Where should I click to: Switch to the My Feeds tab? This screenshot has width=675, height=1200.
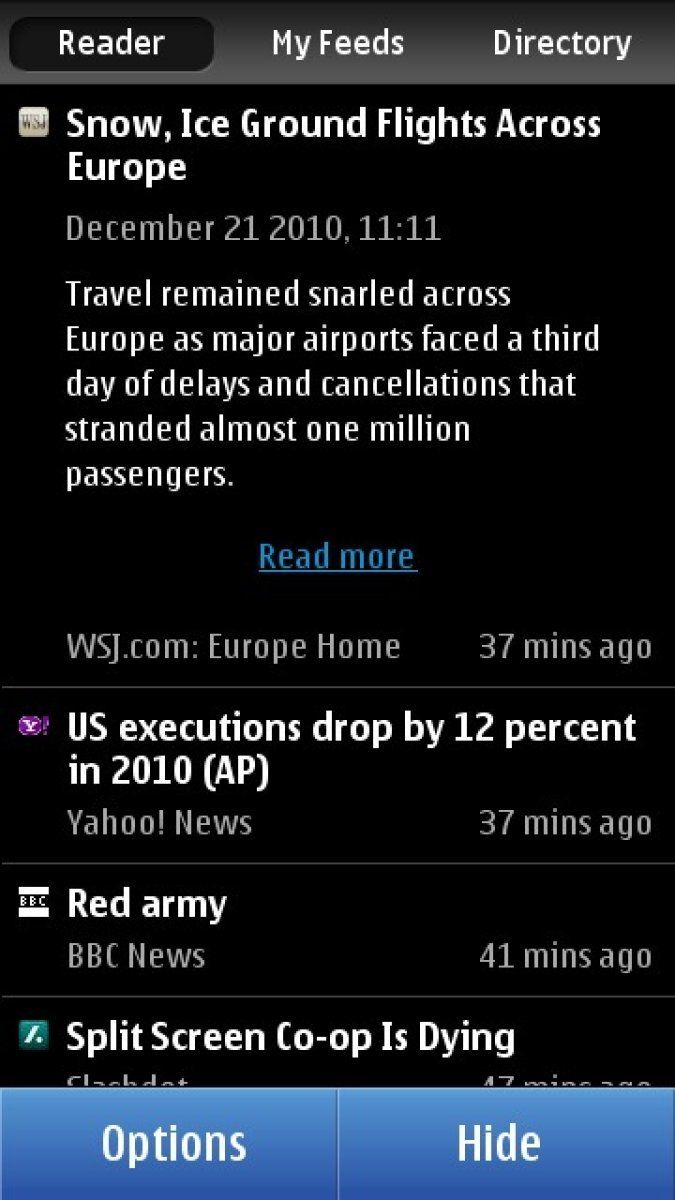(338, 44)
